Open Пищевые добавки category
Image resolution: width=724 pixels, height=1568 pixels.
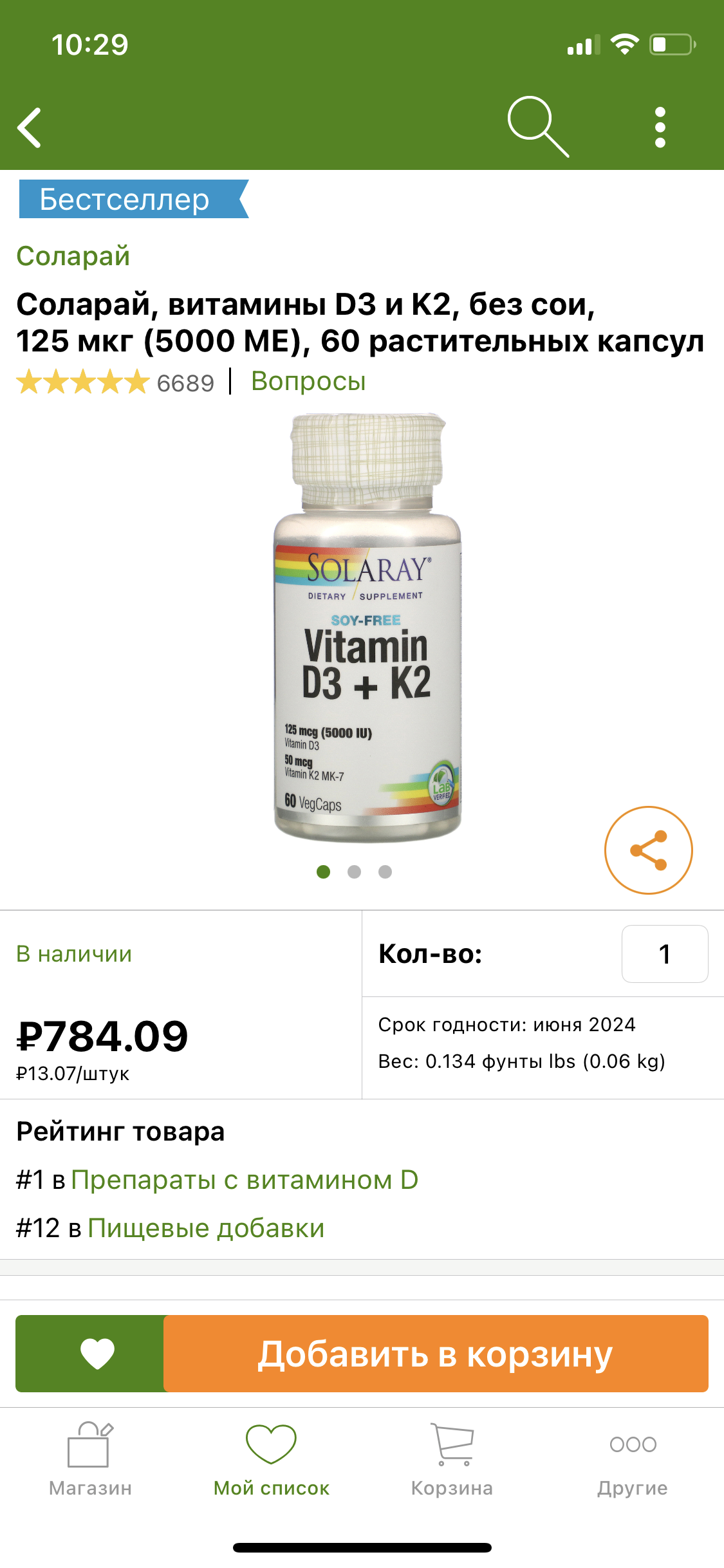click(206, 1228)
